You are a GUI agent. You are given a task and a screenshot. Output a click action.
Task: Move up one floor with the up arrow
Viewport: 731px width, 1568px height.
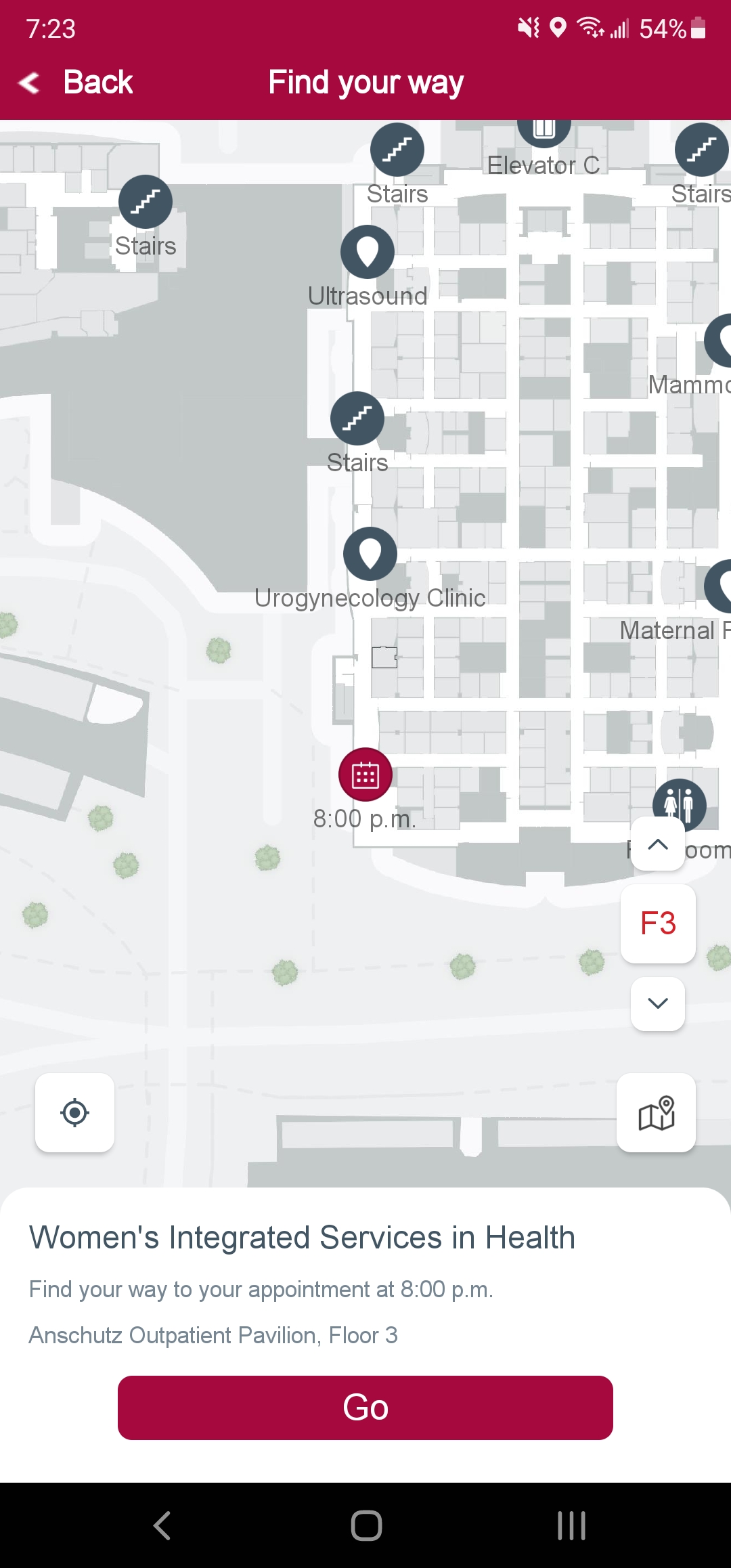[658, 844]
